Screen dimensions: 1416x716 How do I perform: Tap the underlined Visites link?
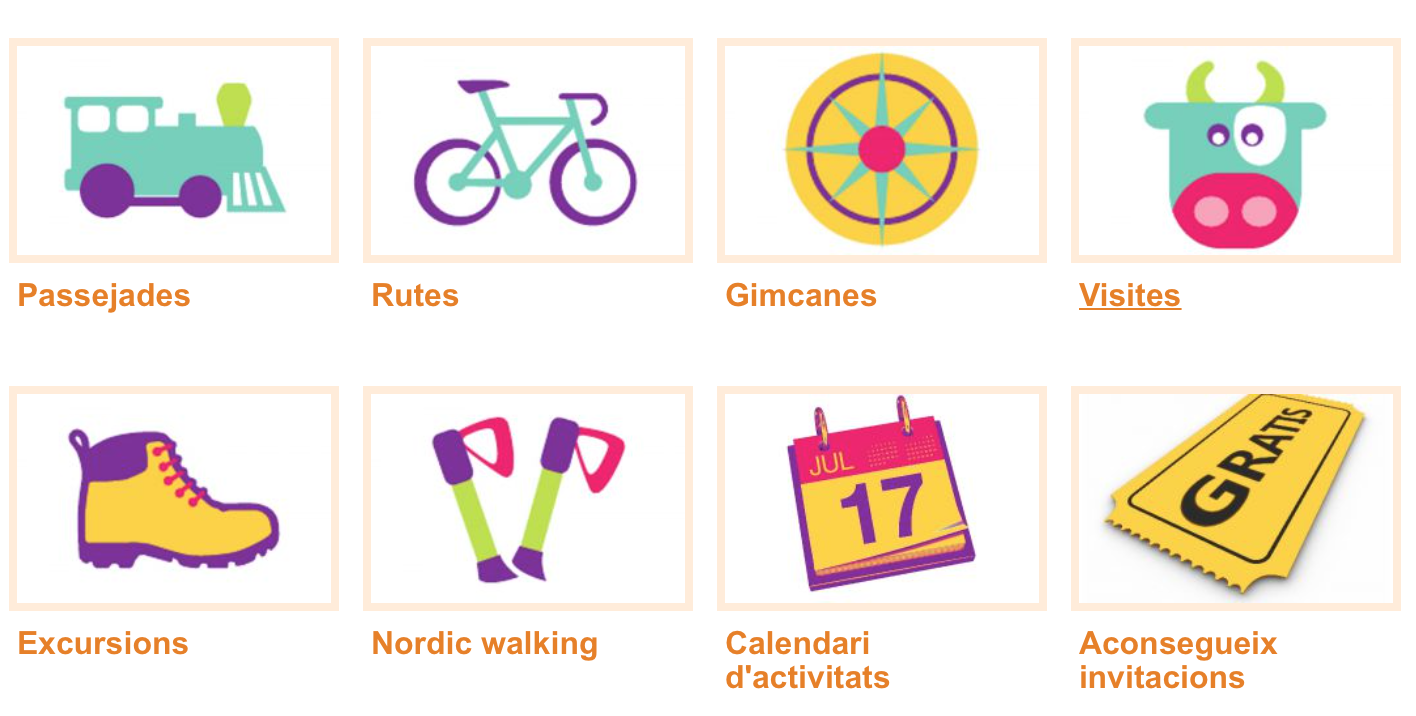click(1129, 296)
